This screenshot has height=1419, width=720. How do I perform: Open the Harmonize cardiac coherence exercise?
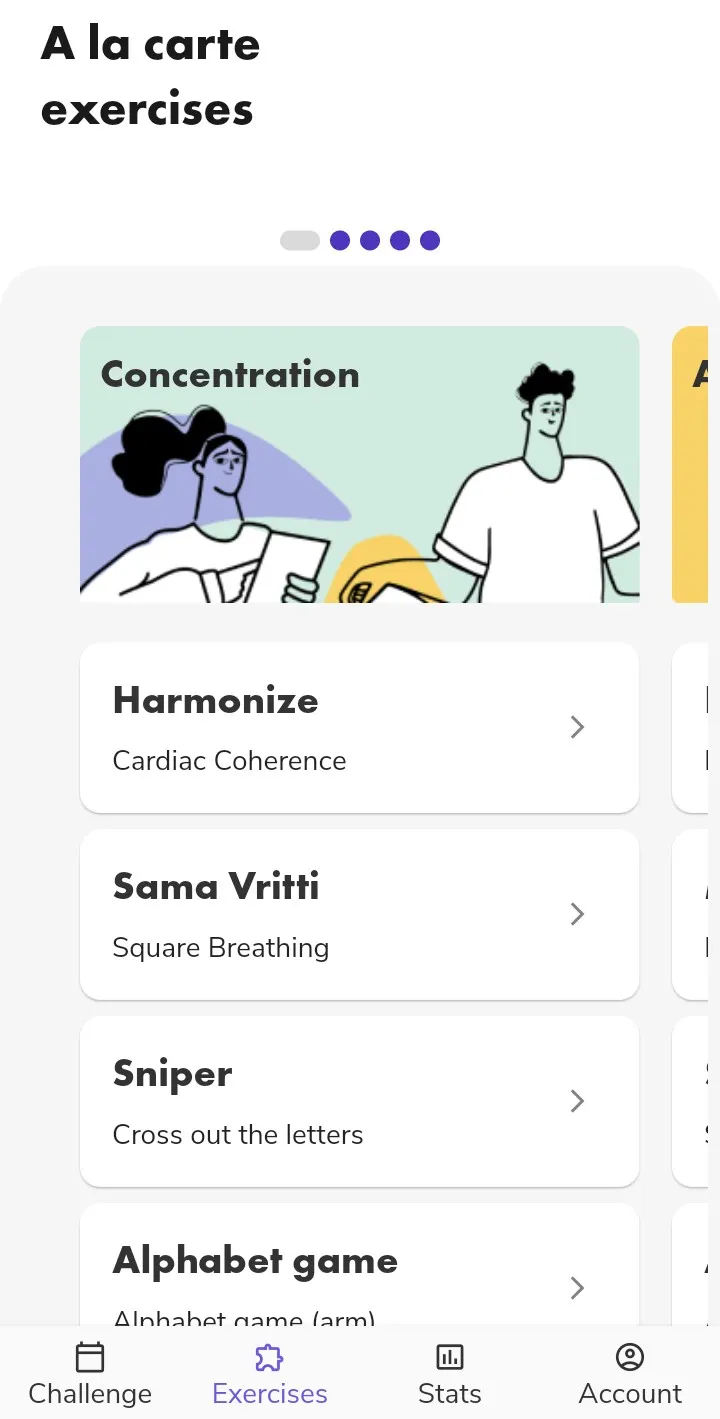359,727
